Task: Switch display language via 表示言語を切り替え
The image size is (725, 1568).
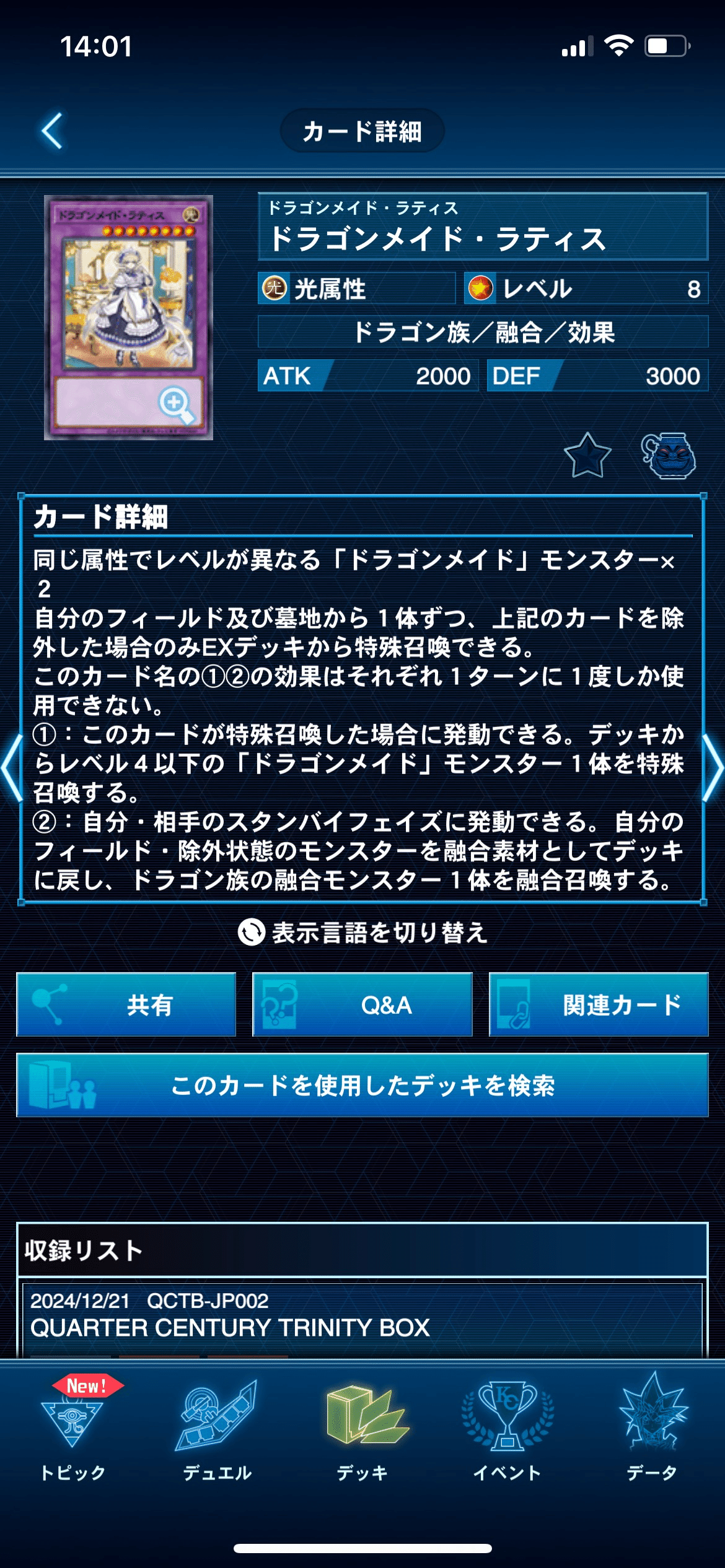Action: pyautogui.click(x=362, y=932)
